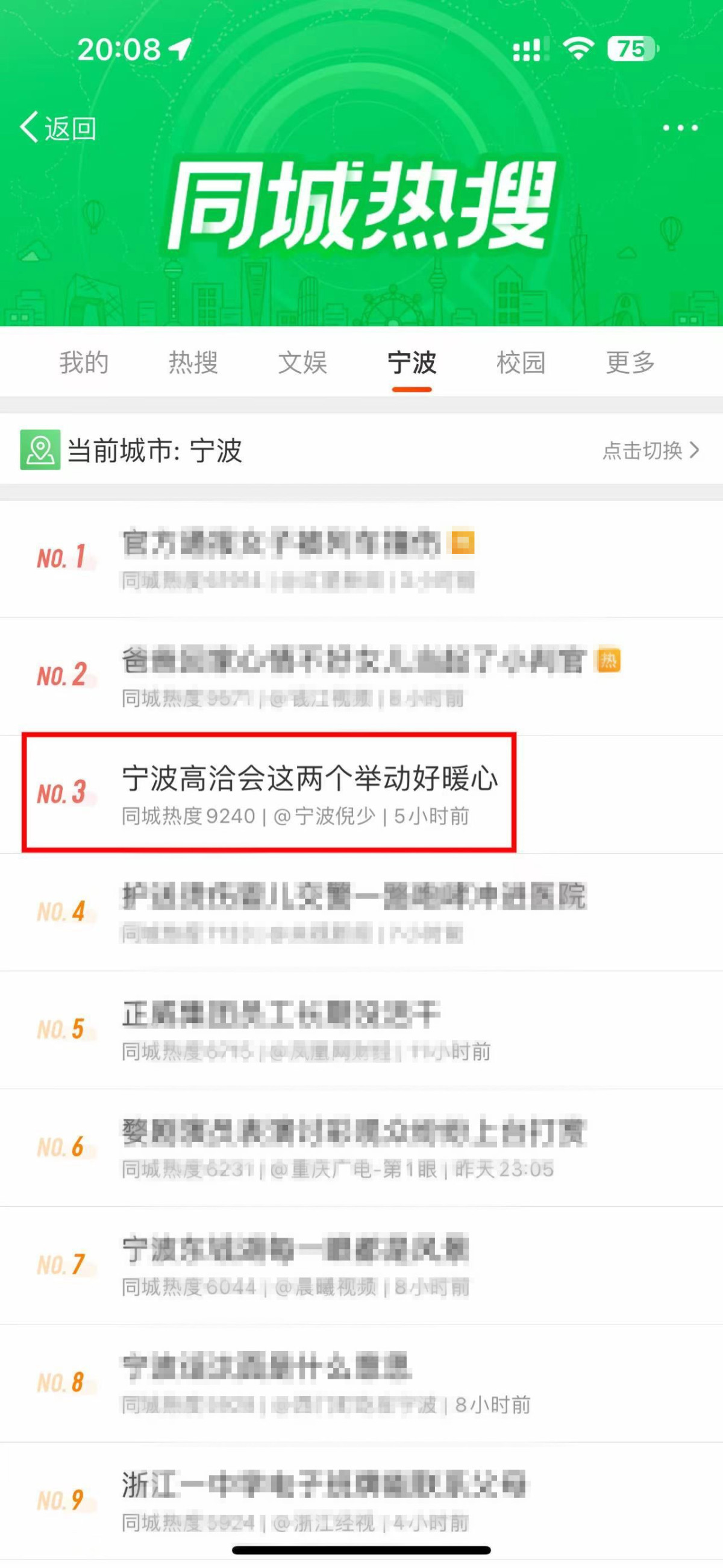Screen dimensions: 723x1568
Task: Select the 宁波 tab
Action: 412,363
